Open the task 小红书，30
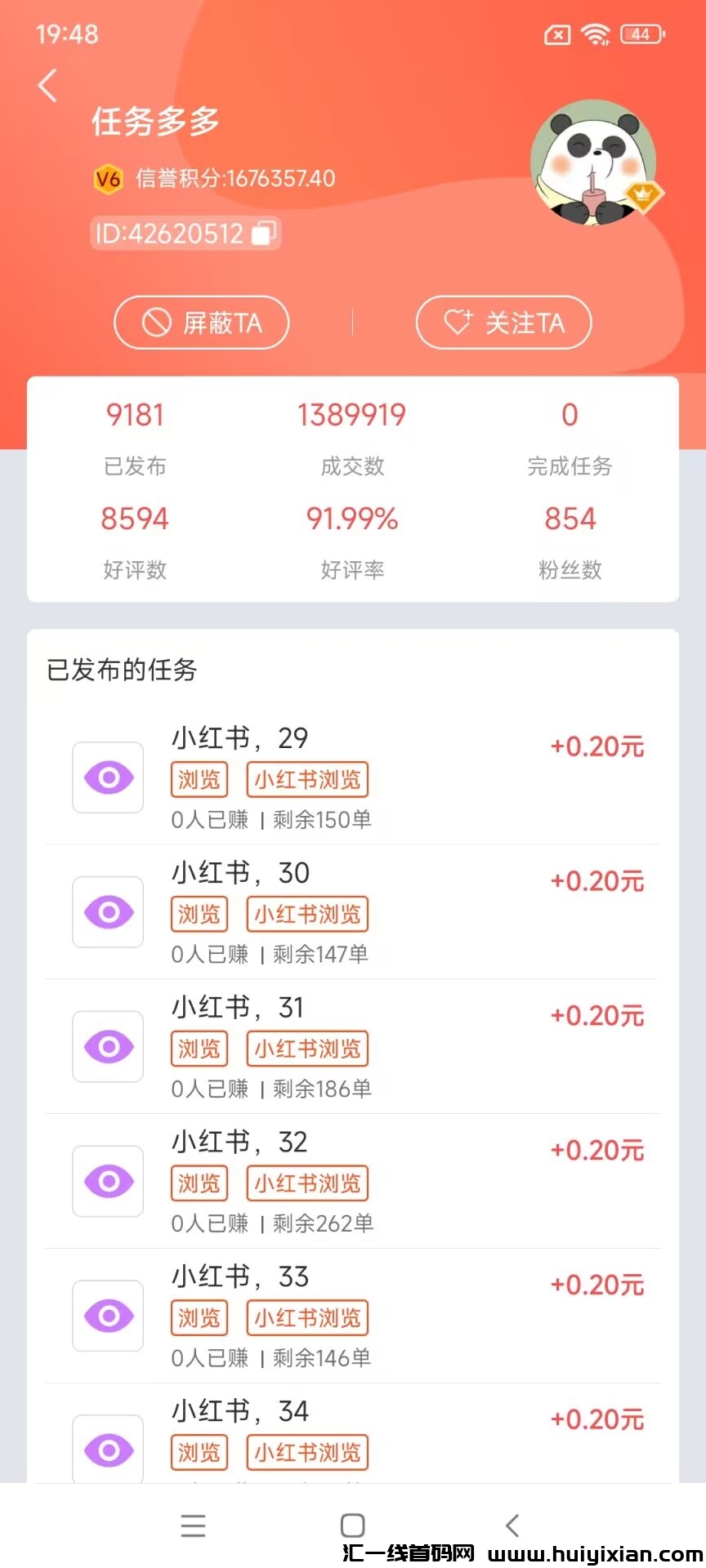 pos(352,912)
